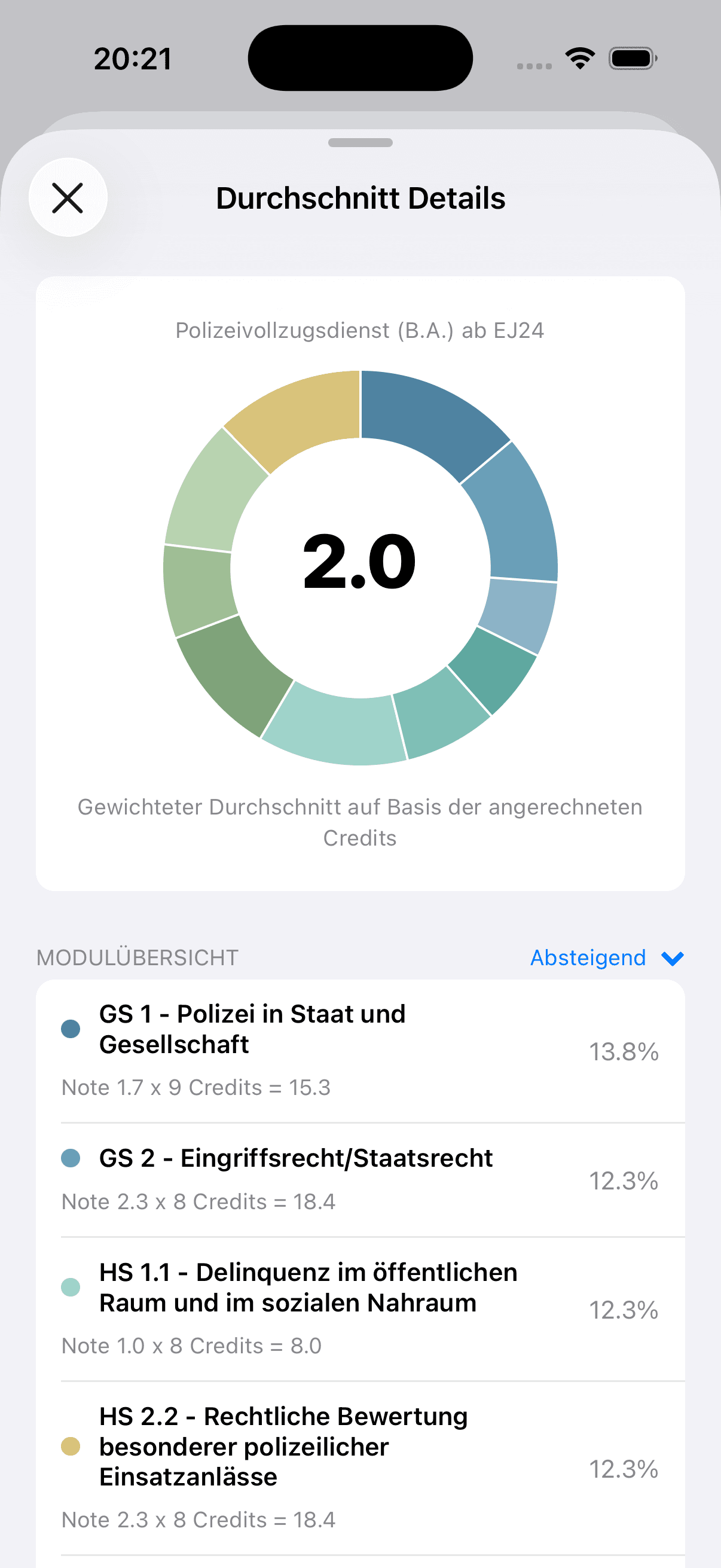
Task: Select the GS 1 Polizei in Staat module row
Action: click(x=360, y=1052)
